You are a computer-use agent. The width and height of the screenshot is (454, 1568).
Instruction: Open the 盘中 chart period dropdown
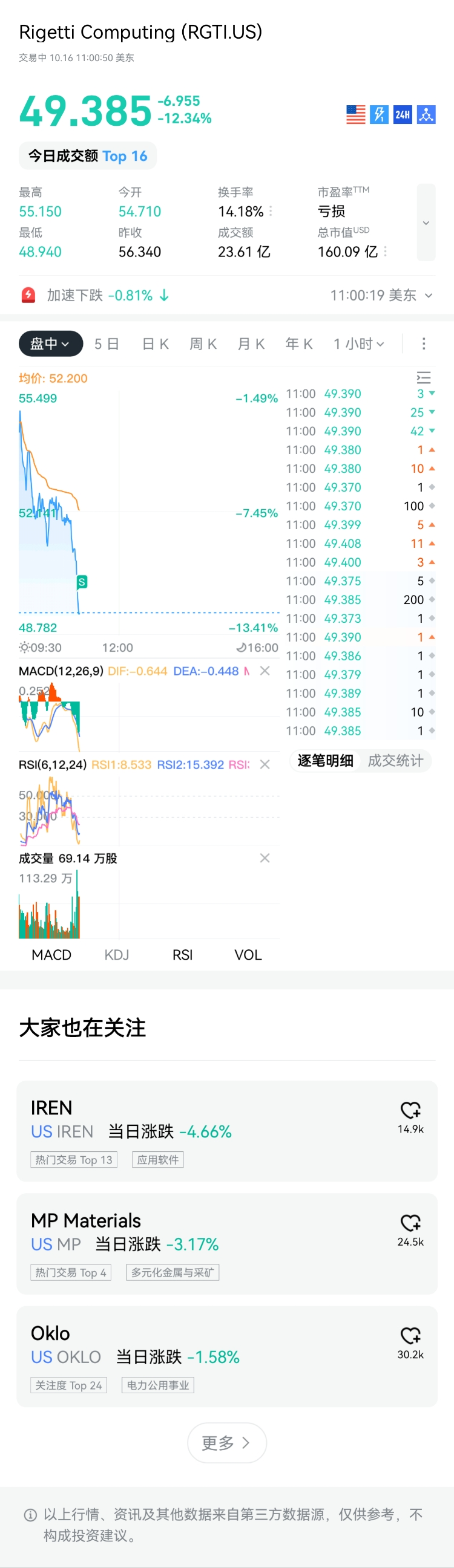click(x=51, y=344)
